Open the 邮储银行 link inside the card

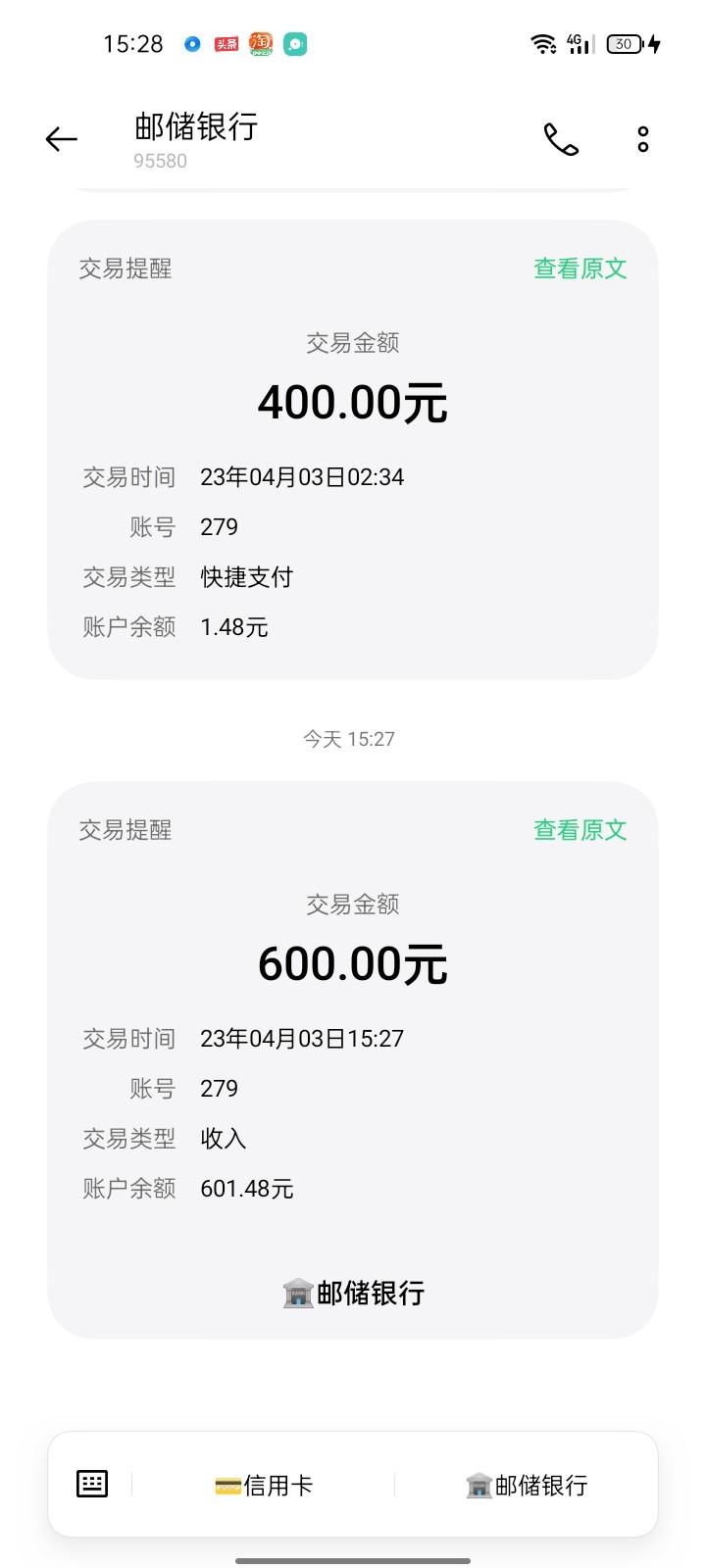tap(353, 1293)
